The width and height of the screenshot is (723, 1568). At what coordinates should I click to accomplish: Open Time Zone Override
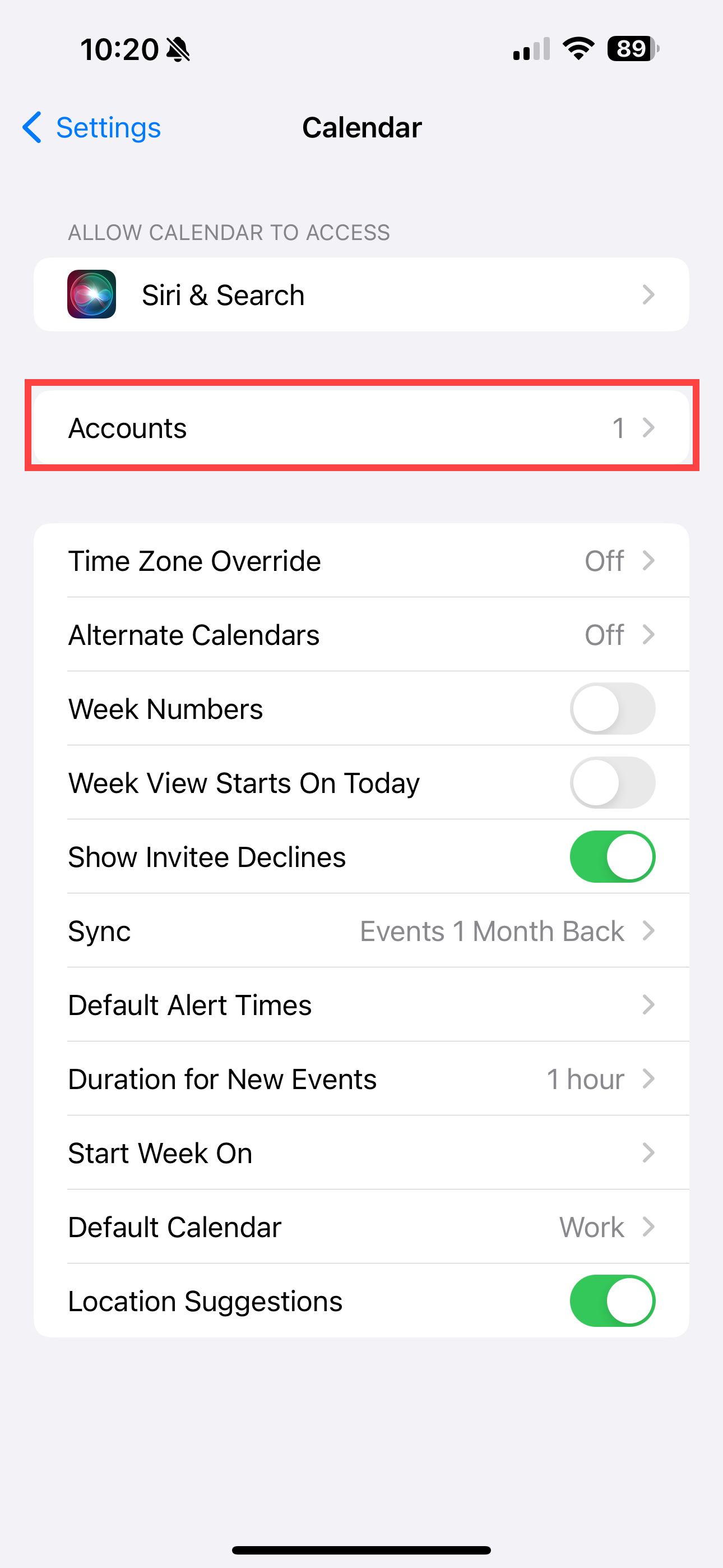pyautogui.click(x=361, y=561)
